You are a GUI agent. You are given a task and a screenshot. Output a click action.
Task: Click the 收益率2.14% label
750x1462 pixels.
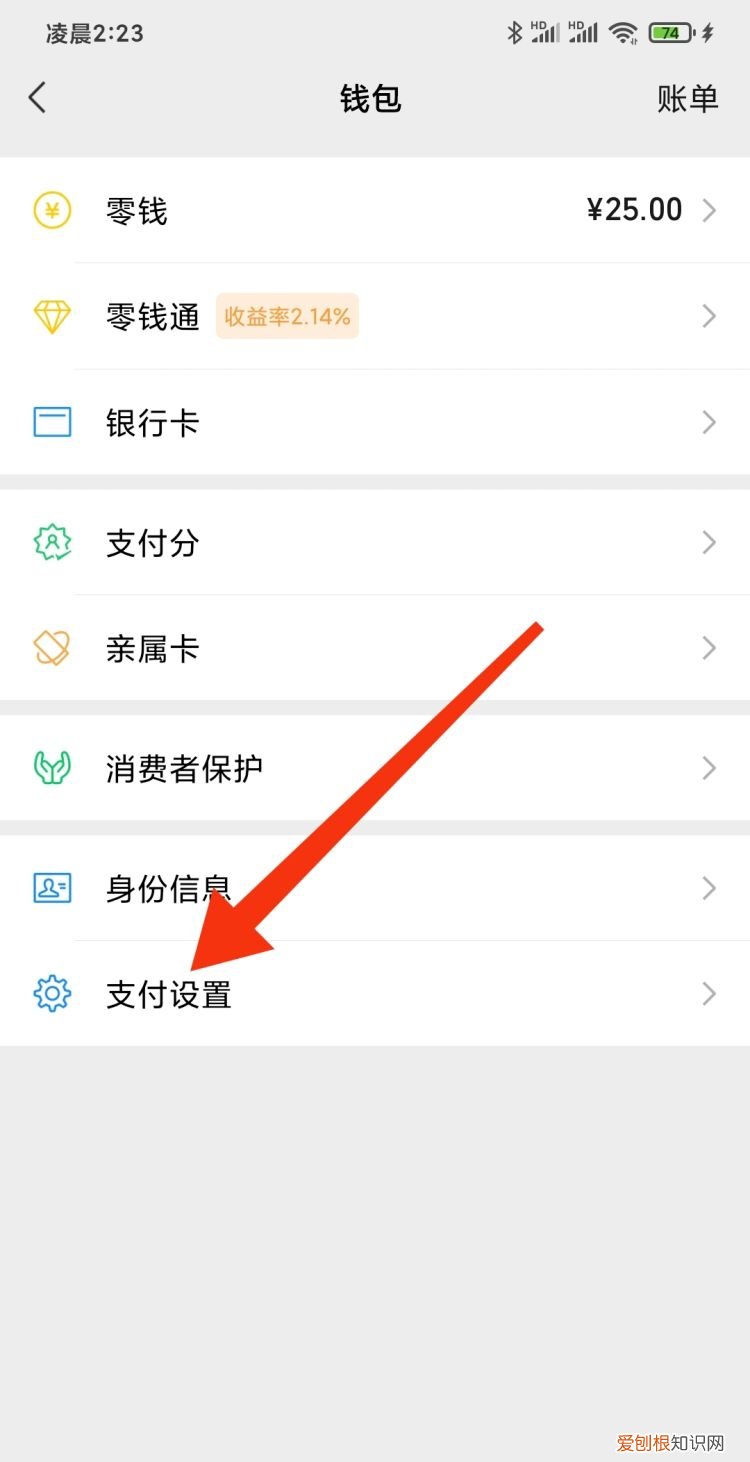point(287,316)
